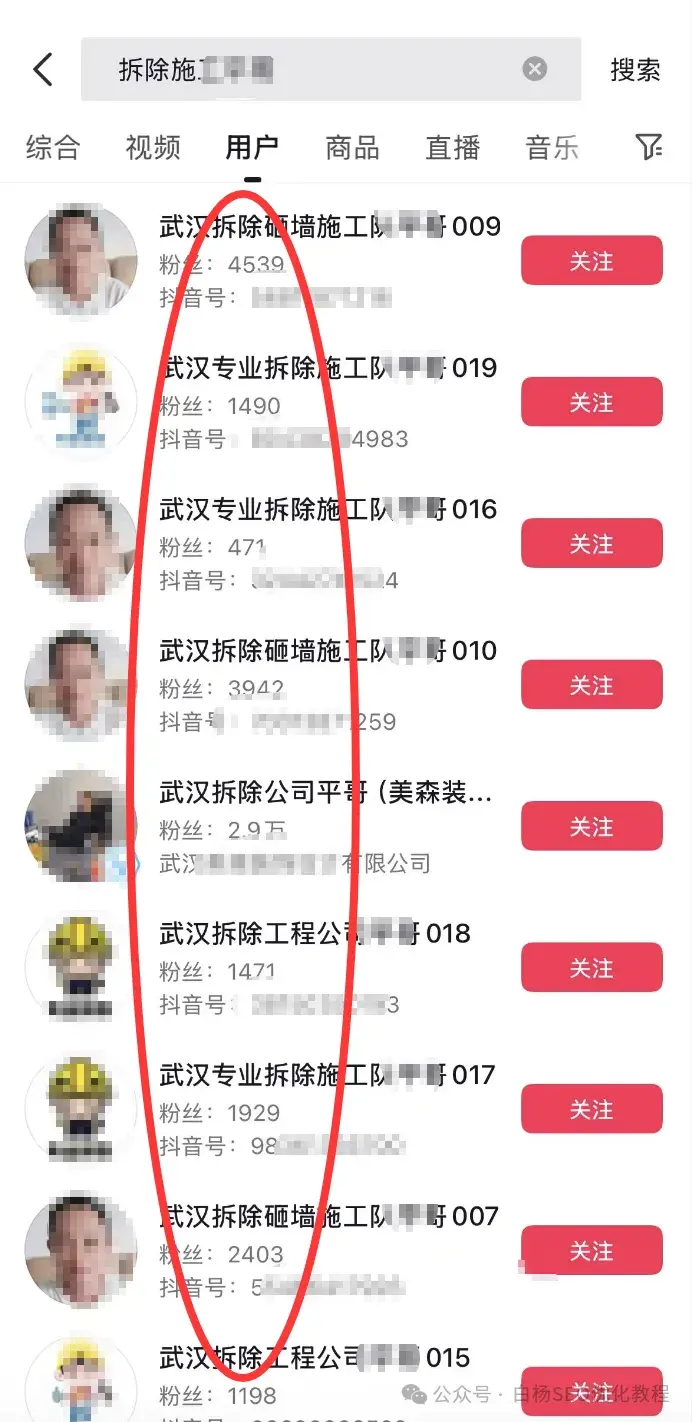
Task: Follow the account ending in 019
Action: click(x=591, y=403)
